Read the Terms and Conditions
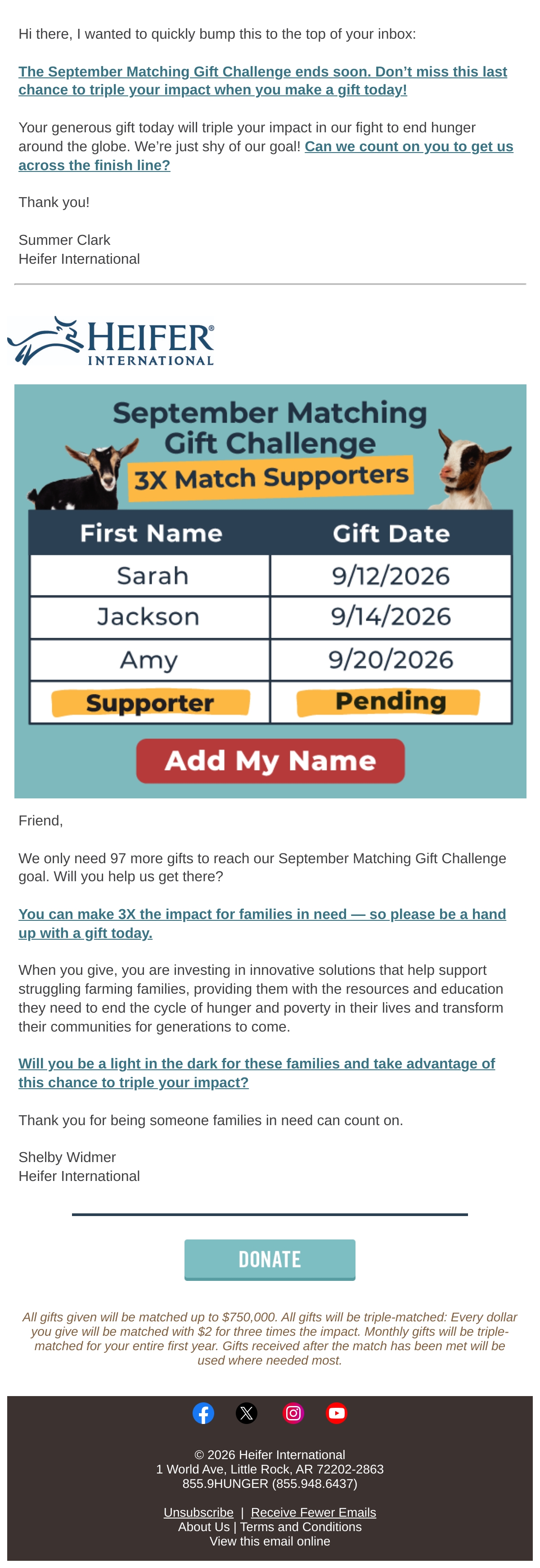540x1568 pixels. 301,1527
